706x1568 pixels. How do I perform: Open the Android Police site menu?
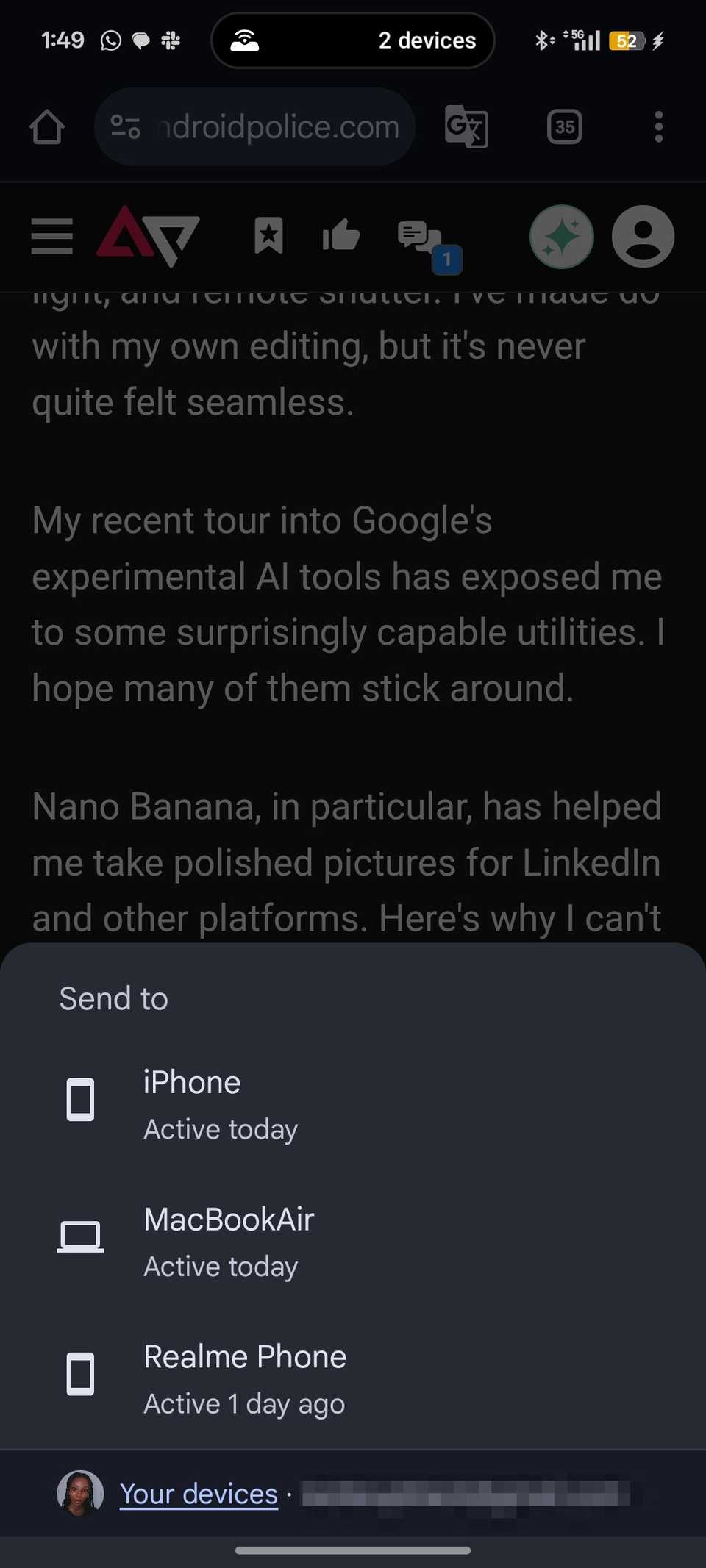[51, 235]
